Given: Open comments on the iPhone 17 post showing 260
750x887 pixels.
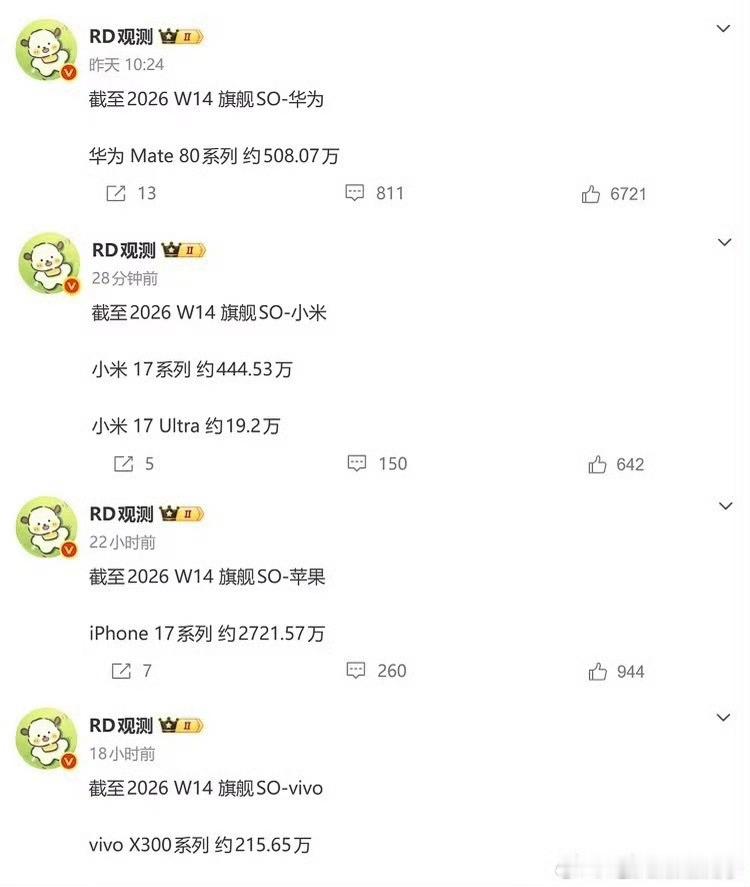Looking at the screenshot, I should pos(356,671).
